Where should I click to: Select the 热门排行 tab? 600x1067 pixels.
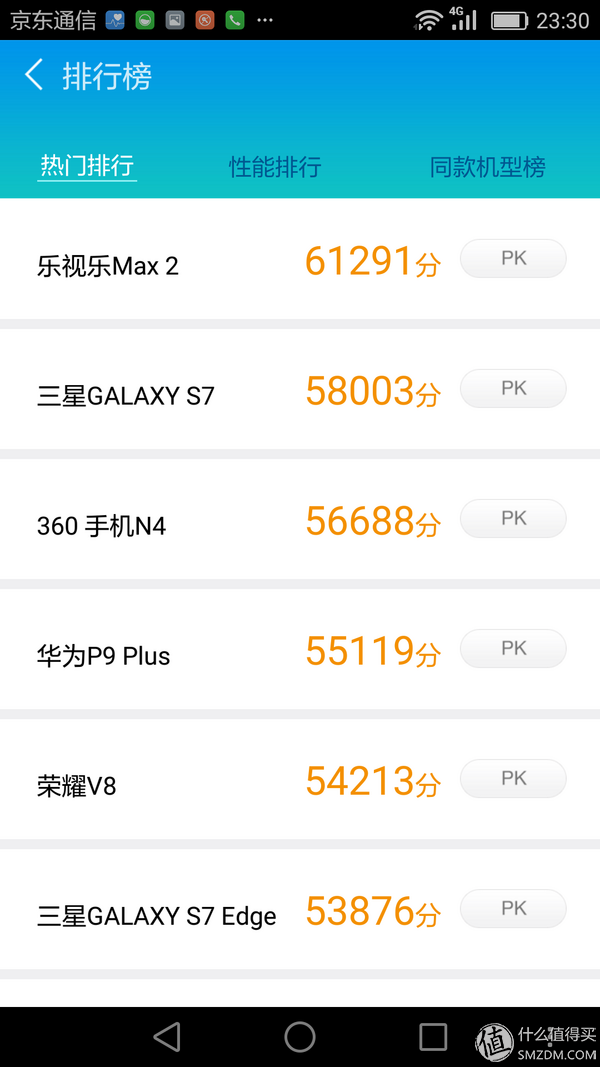[x=87, y=165]
